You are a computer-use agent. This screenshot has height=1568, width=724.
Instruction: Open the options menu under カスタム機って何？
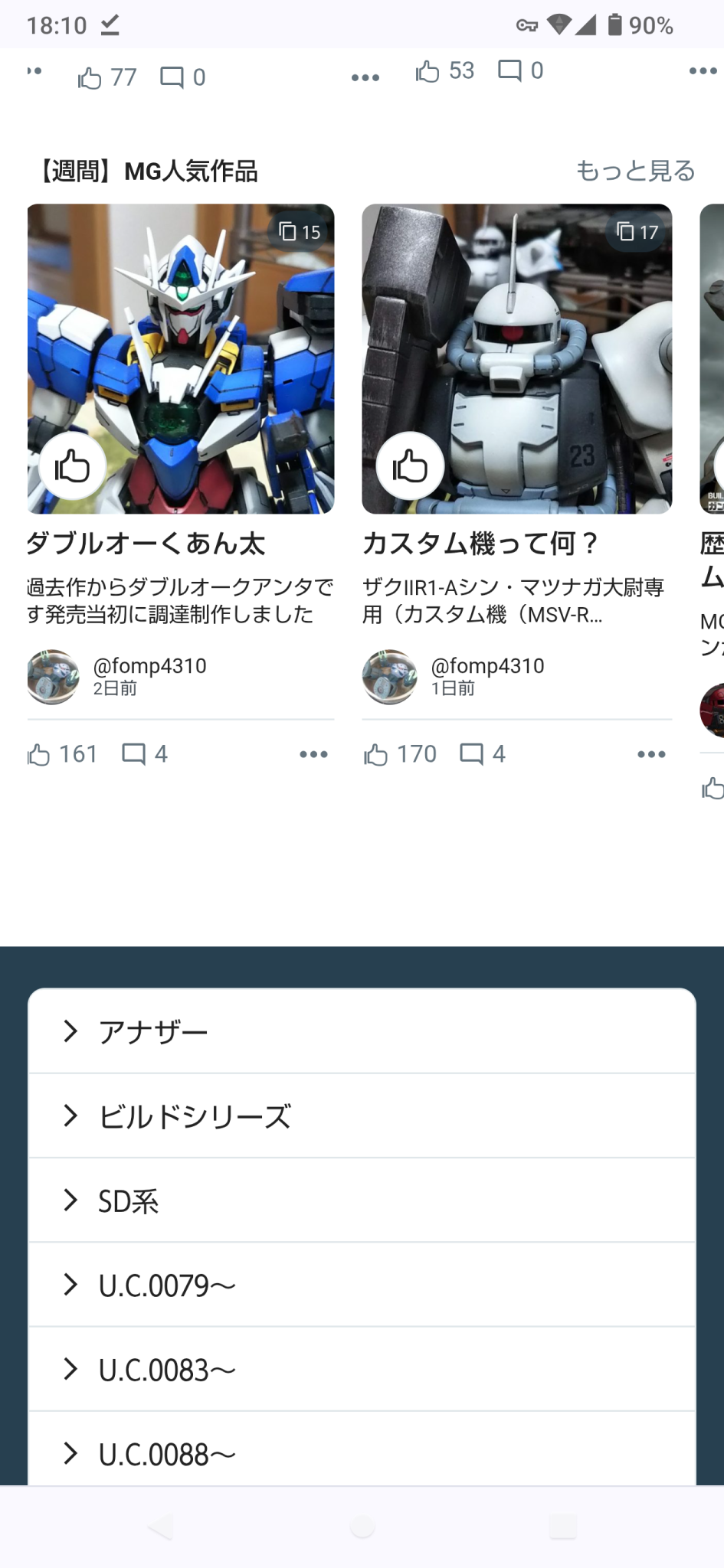click(x=651, y=754)
